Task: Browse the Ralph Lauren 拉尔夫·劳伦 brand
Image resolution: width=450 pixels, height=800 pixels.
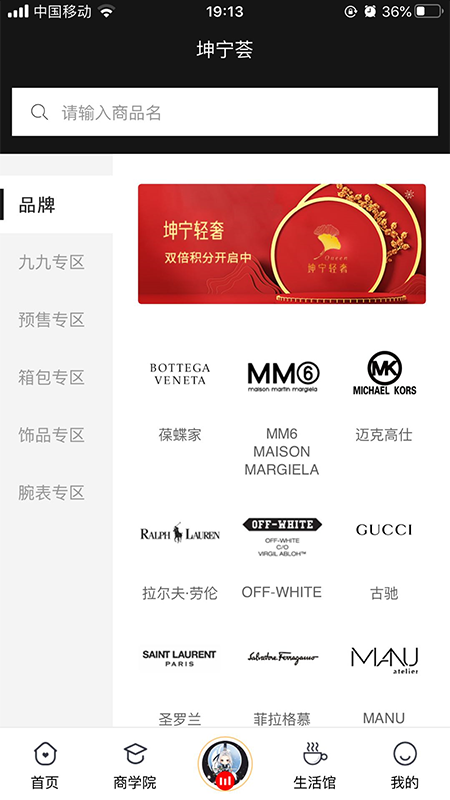Action: tap(180, 559)
